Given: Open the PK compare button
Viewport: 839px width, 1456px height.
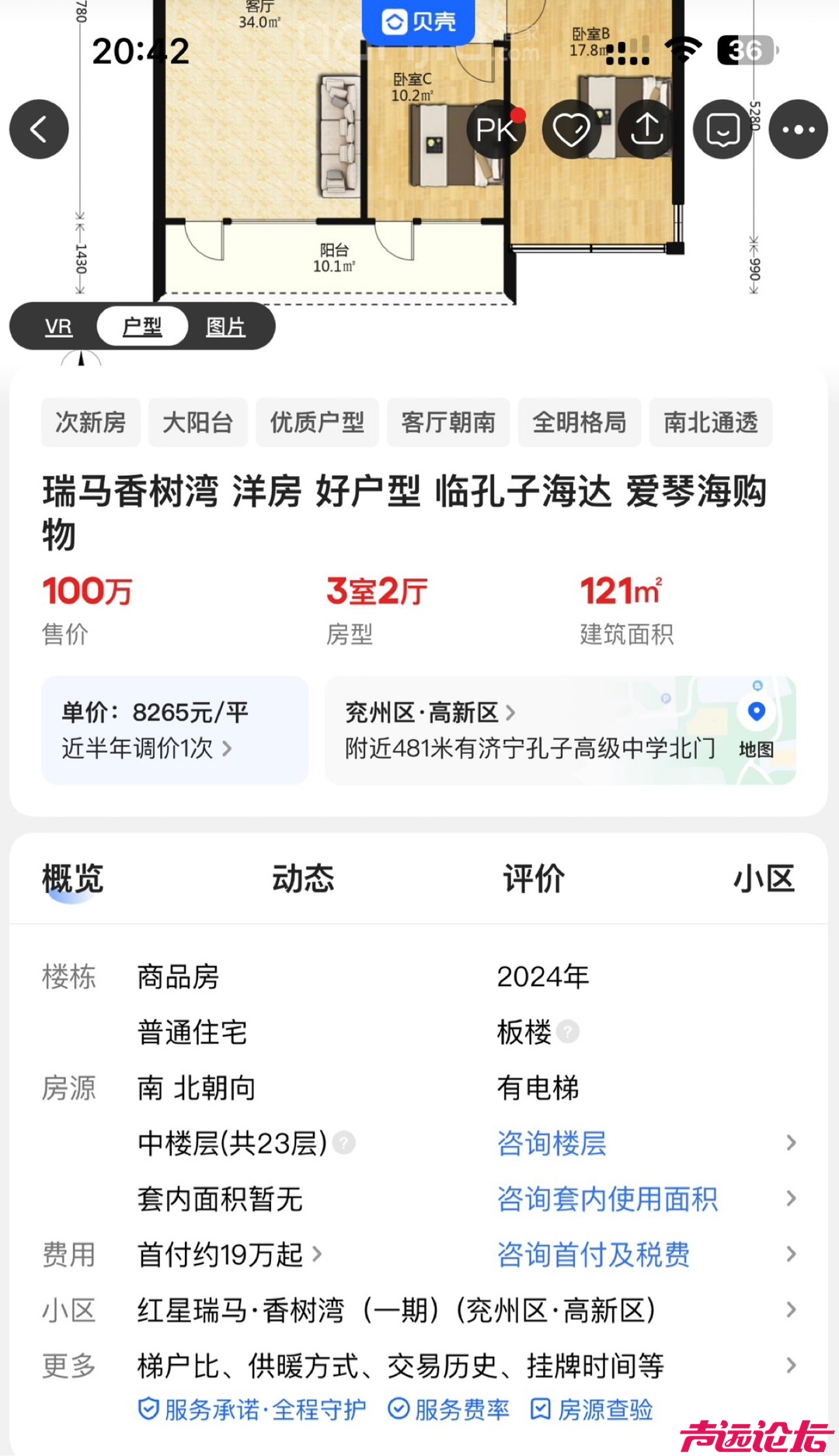Looking at the screenshot, I should click(x=496, y=130).
